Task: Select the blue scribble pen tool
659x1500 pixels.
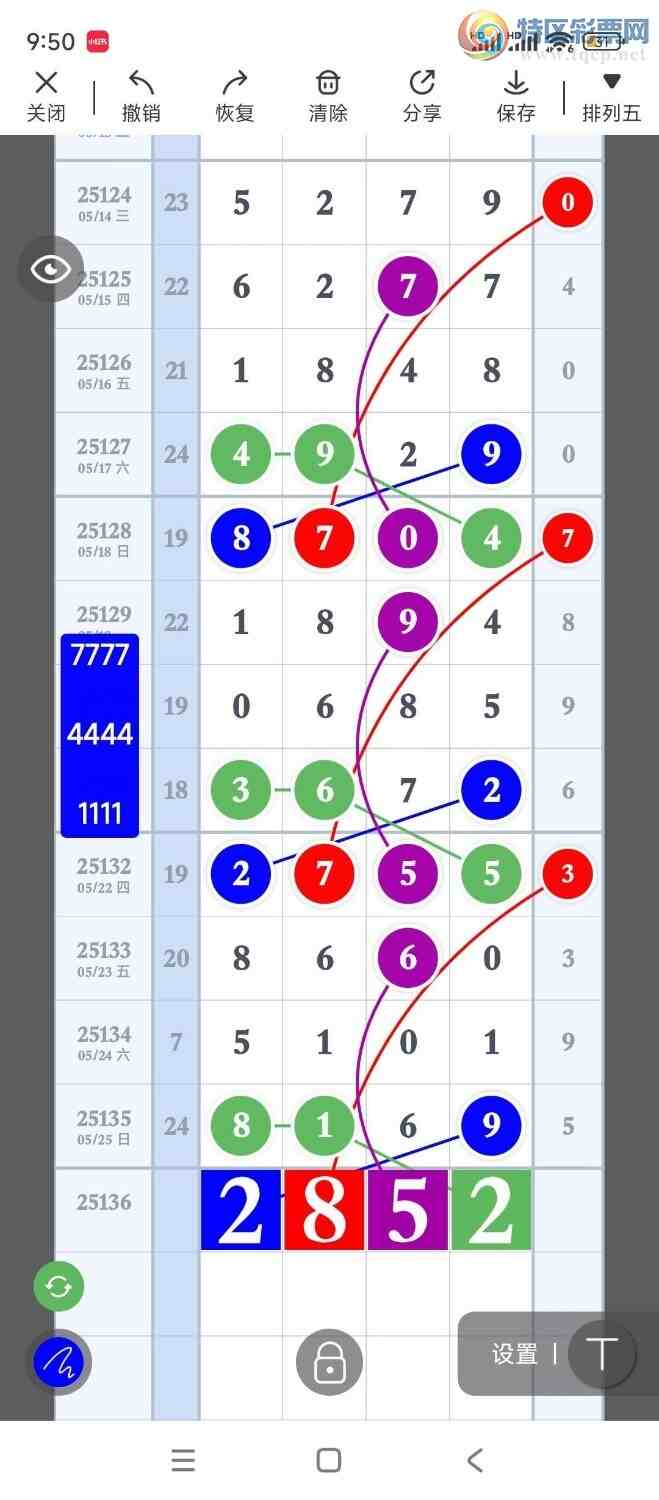Action: [59, 1361]
